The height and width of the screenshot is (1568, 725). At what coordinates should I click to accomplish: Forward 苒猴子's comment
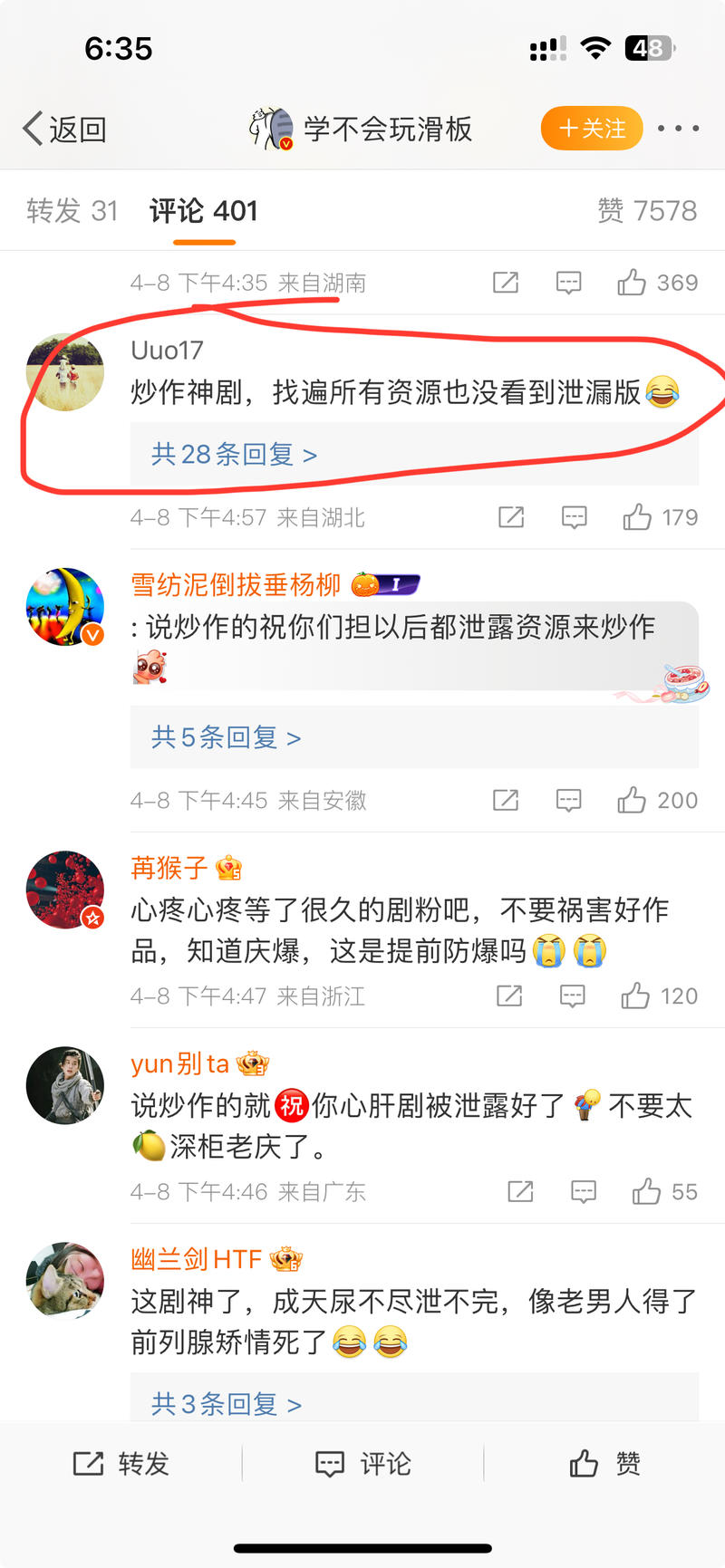pos(510,996)
